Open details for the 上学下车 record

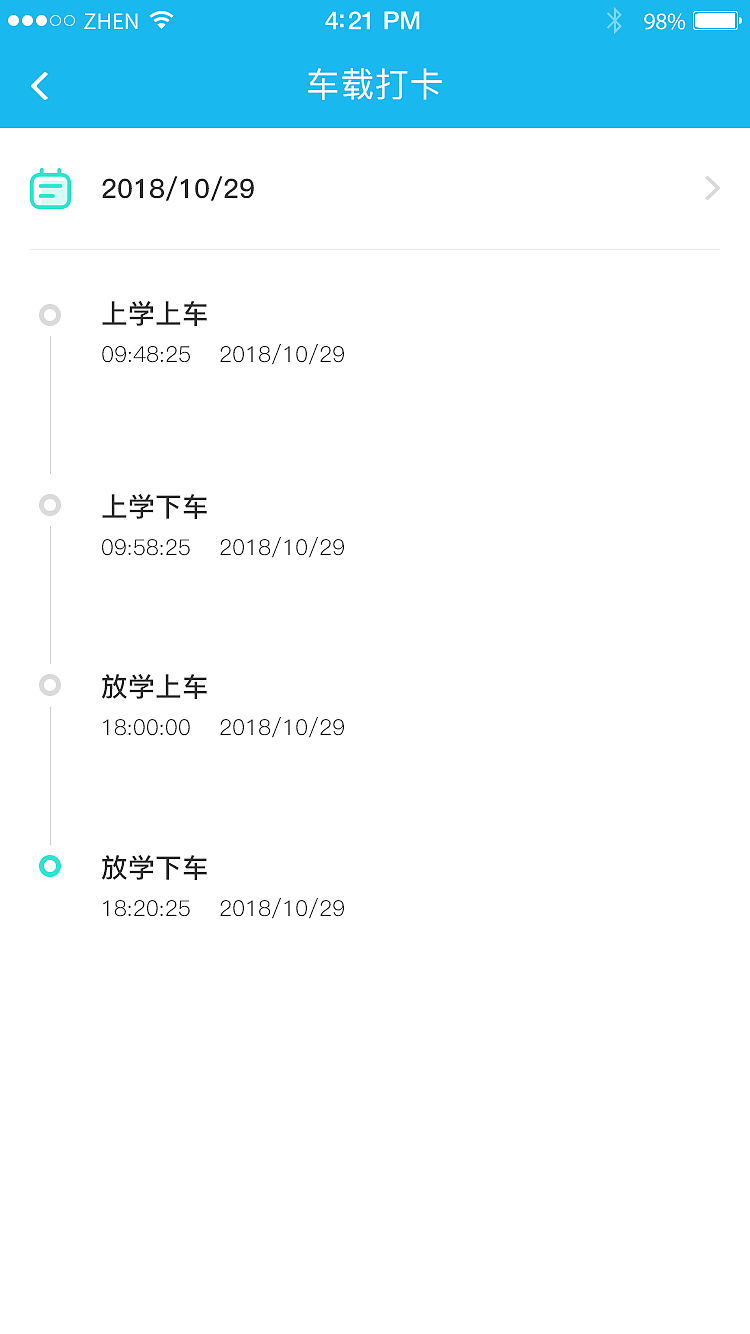coord(155,507)
